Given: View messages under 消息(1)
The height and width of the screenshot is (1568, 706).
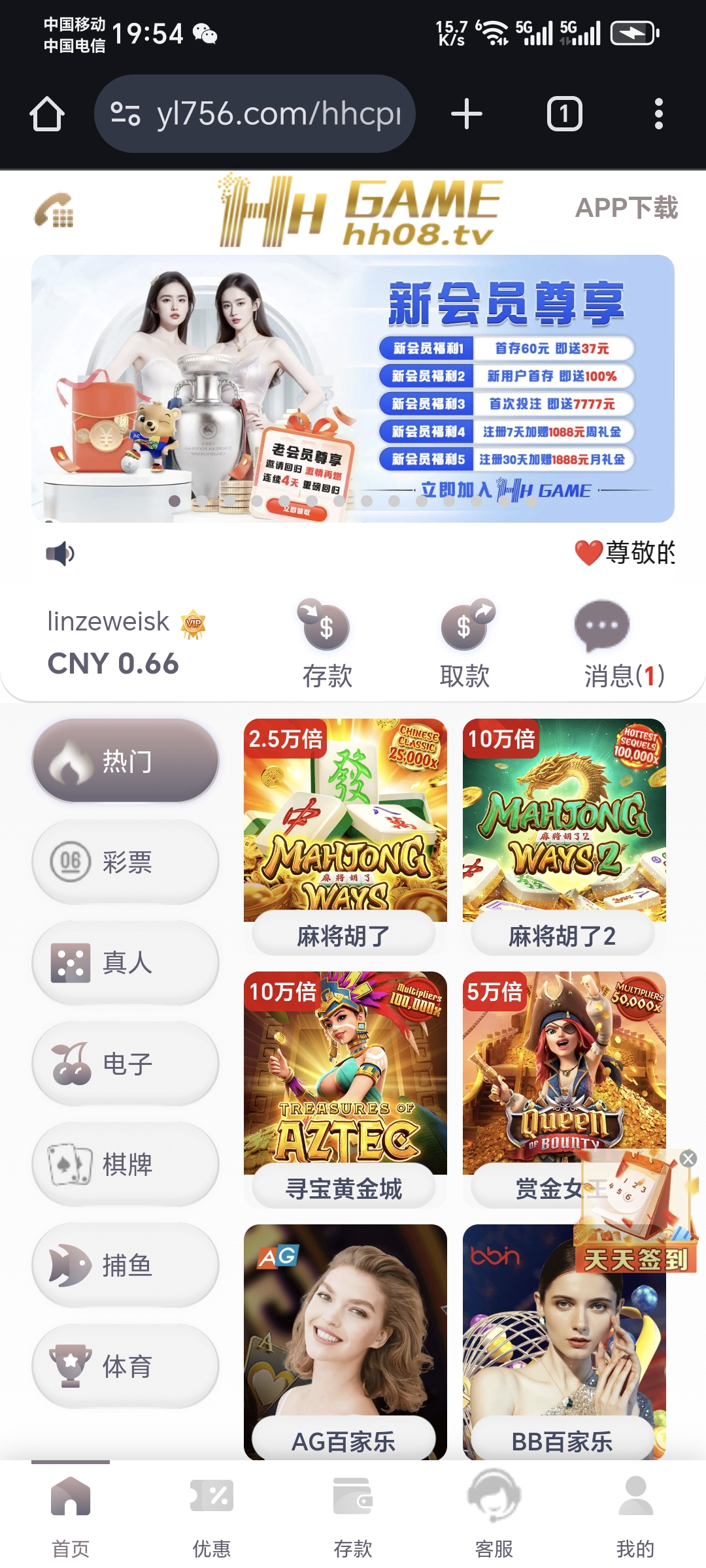Looking at the screenshot, I should point(623,644).
